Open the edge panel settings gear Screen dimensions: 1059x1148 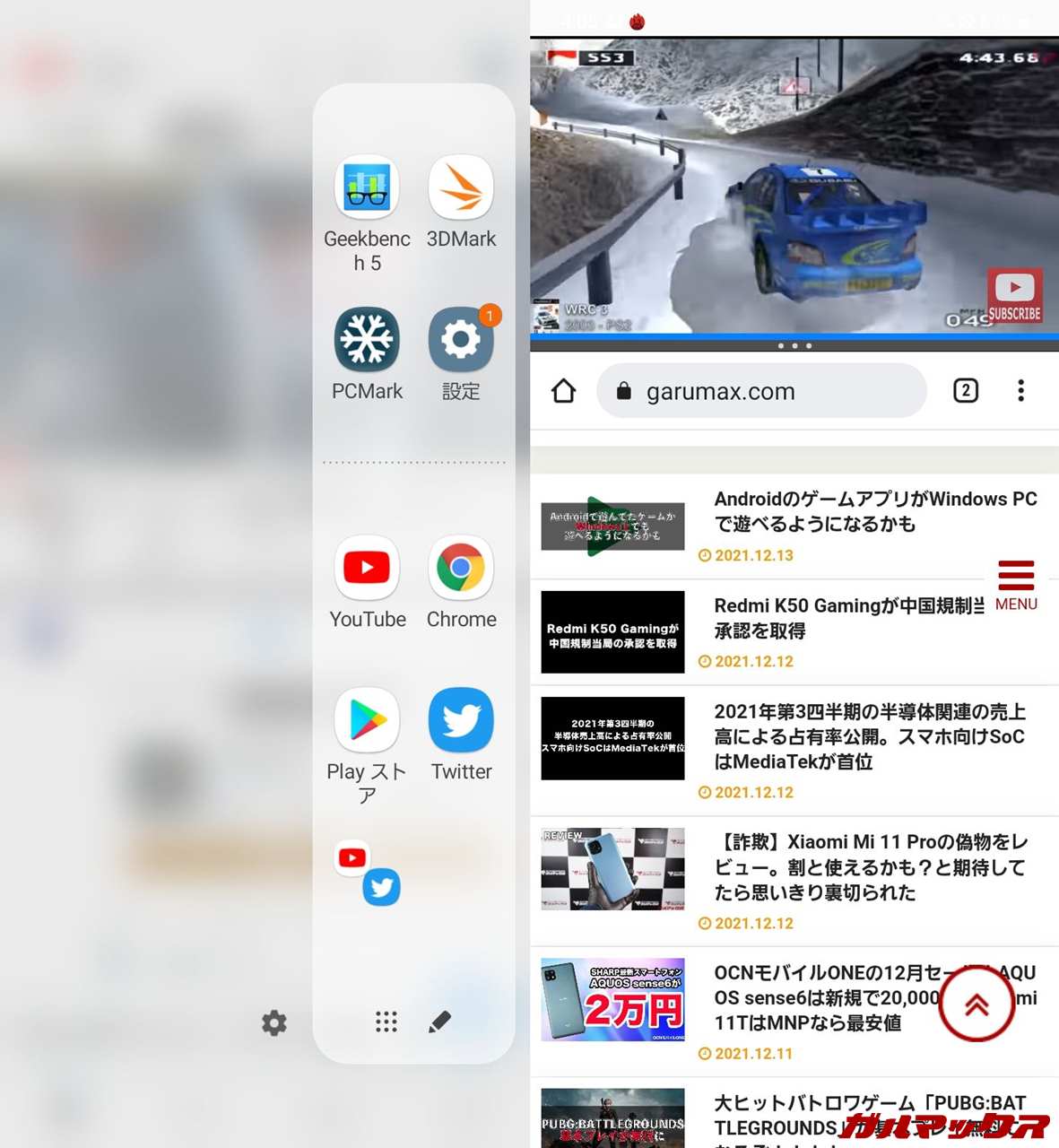274,1022
